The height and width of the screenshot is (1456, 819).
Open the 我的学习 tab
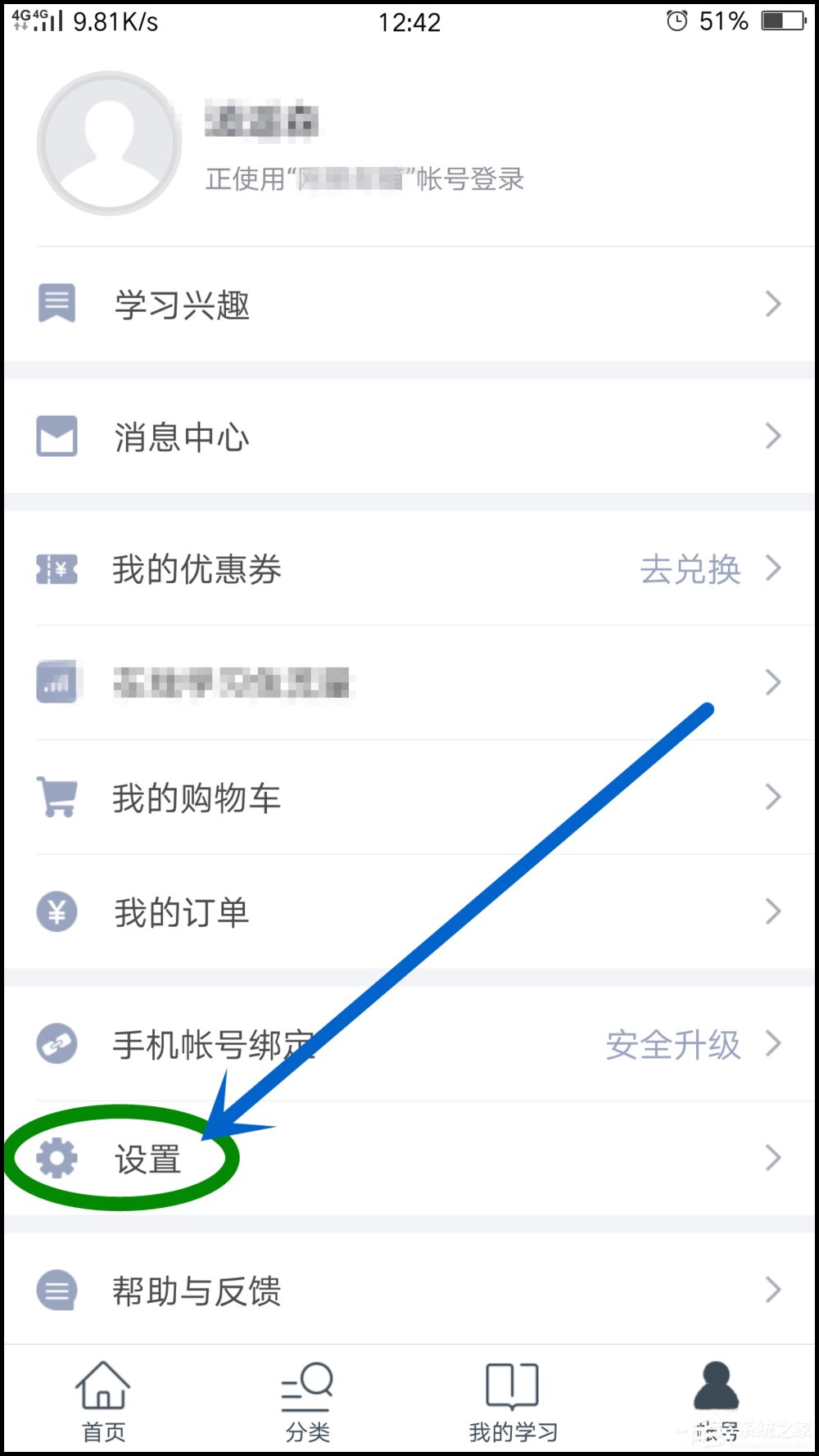coord(511,1398)
